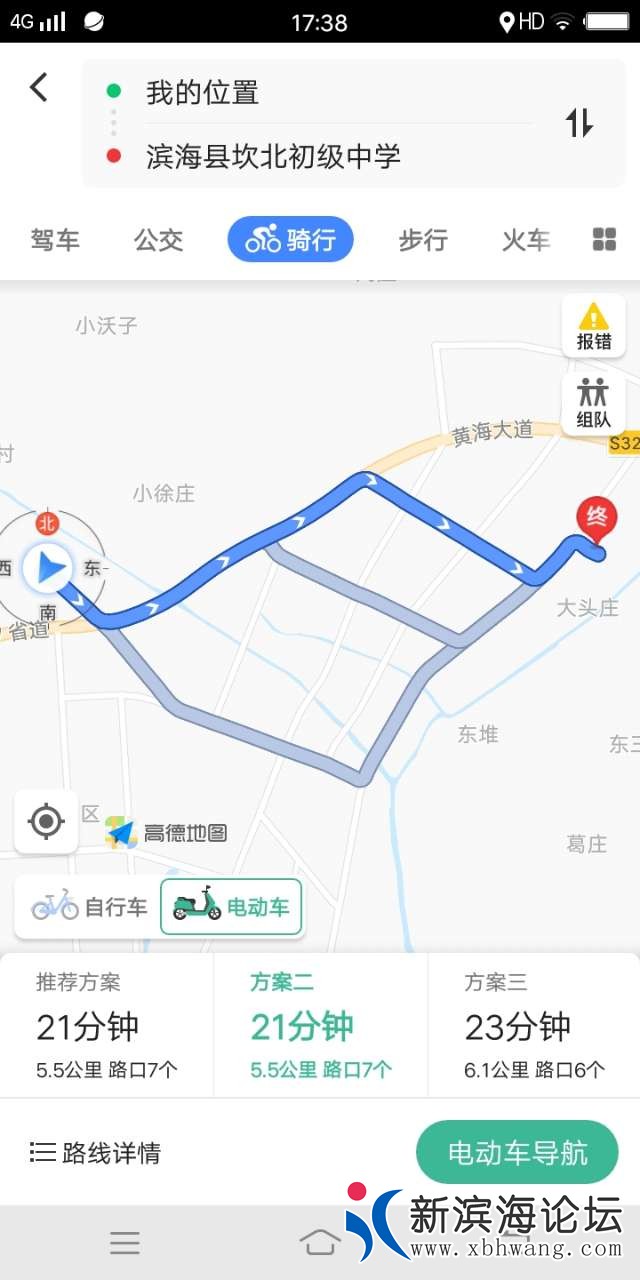Switch to the 步行 tab
Screen dimensions: 640x1280
coord(423,240)
